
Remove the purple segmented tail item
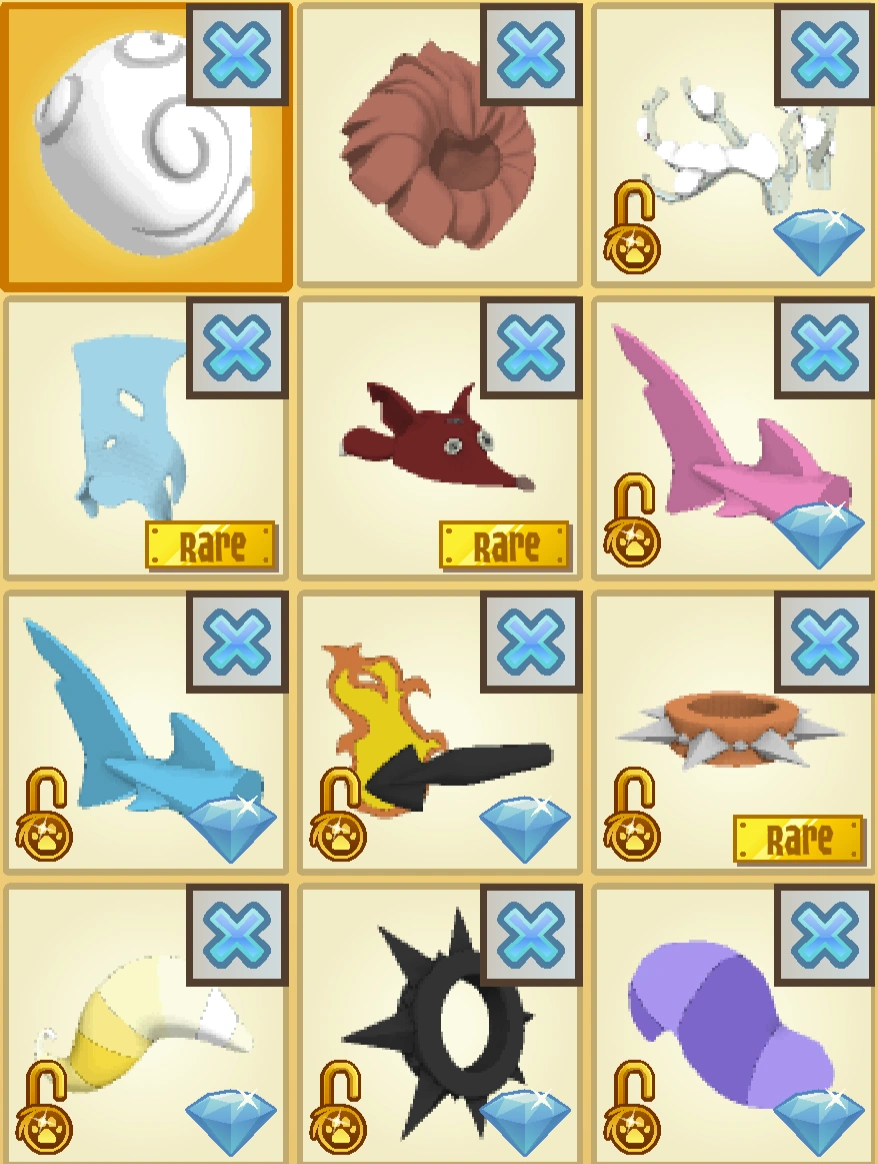click(824, 934)
